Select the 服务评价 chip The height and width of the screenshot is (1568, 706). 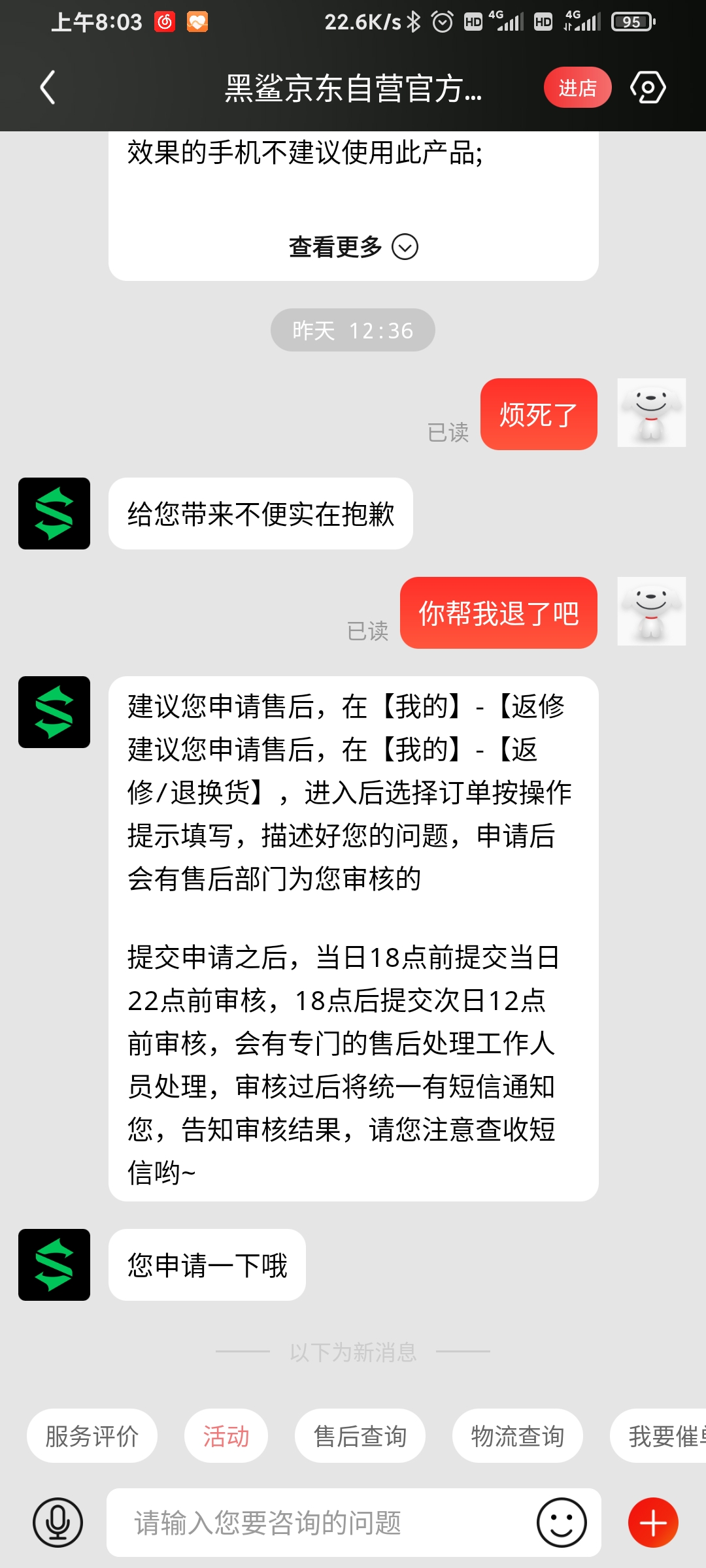tap(92, 1436)
